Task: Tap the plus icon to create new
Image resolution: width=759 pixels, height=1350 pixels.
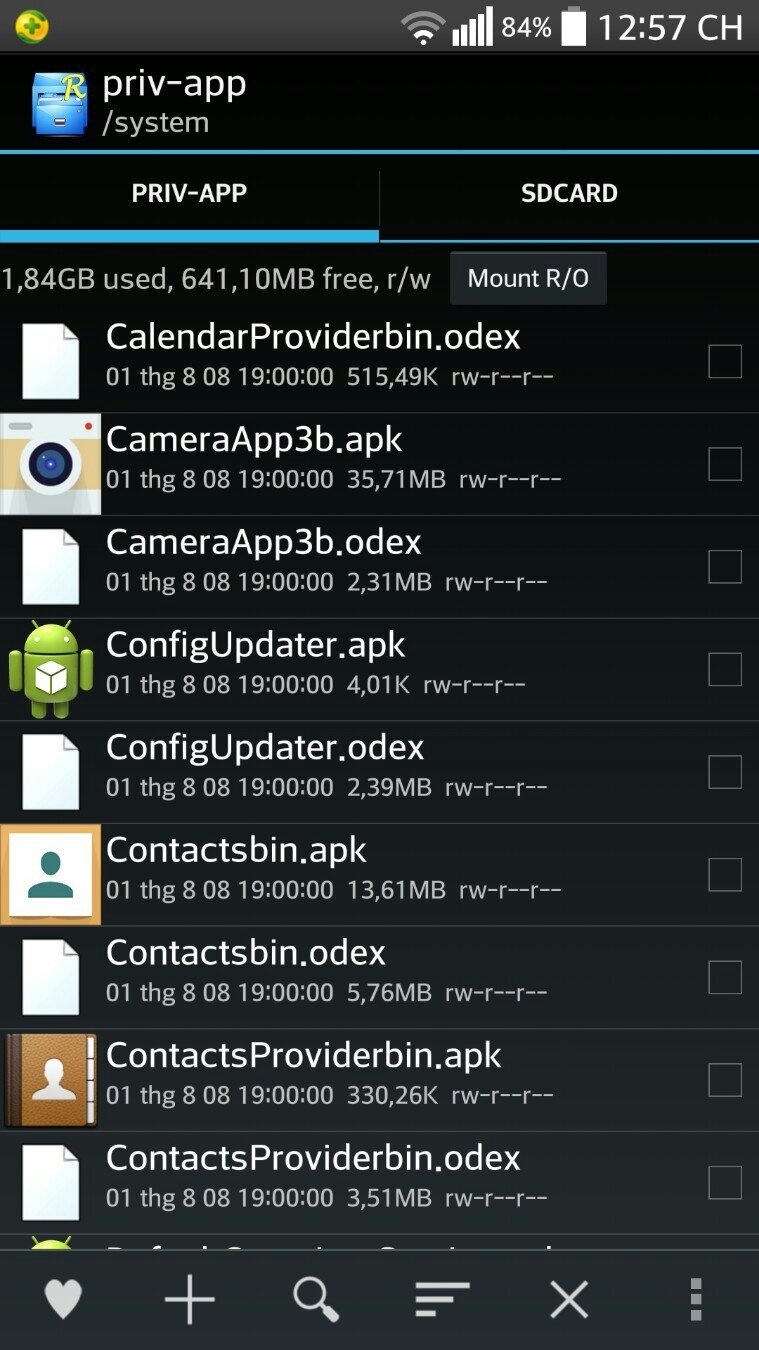Action: pyautogui.click(x=189, y=1299)
